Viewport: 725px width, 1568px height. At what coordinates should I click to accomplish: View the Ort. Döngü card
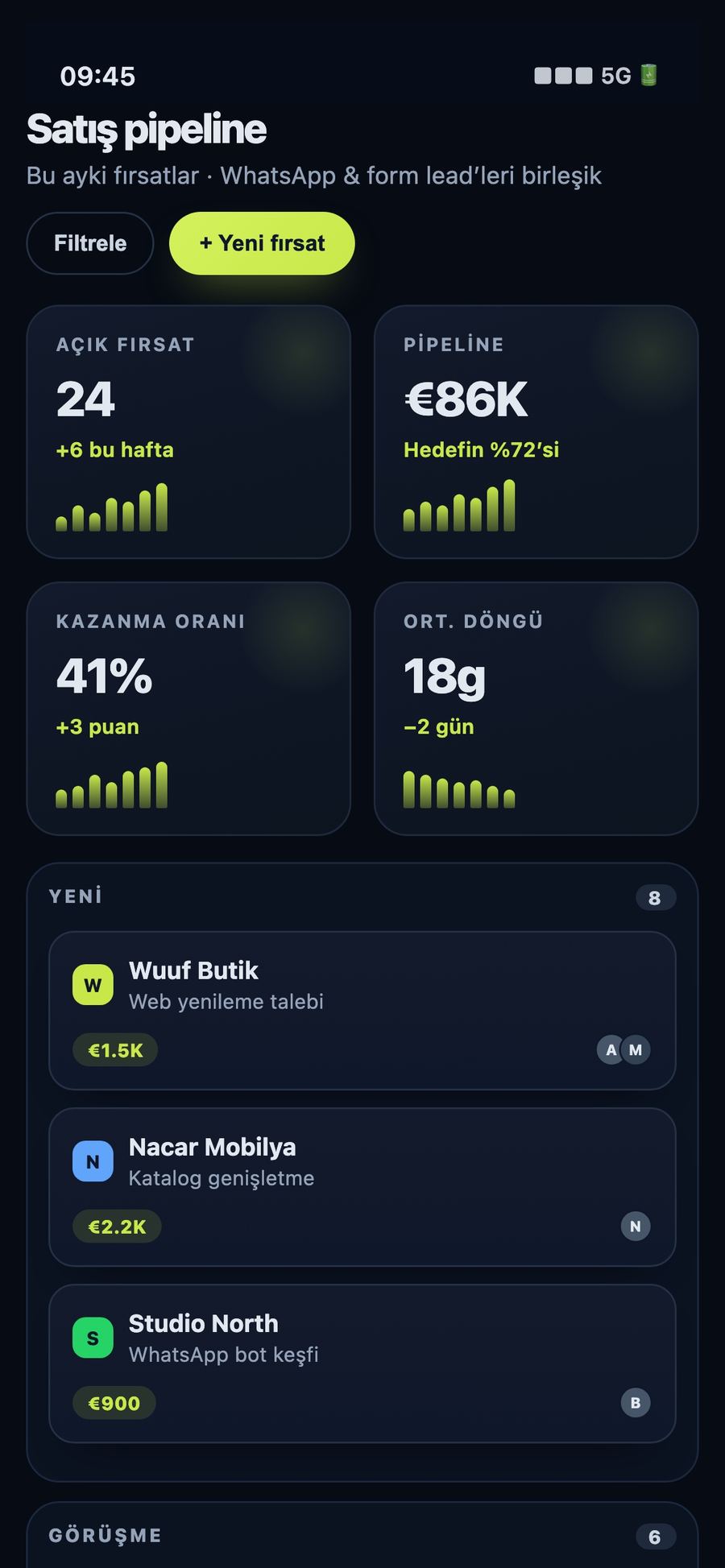[x=536, y=709]
